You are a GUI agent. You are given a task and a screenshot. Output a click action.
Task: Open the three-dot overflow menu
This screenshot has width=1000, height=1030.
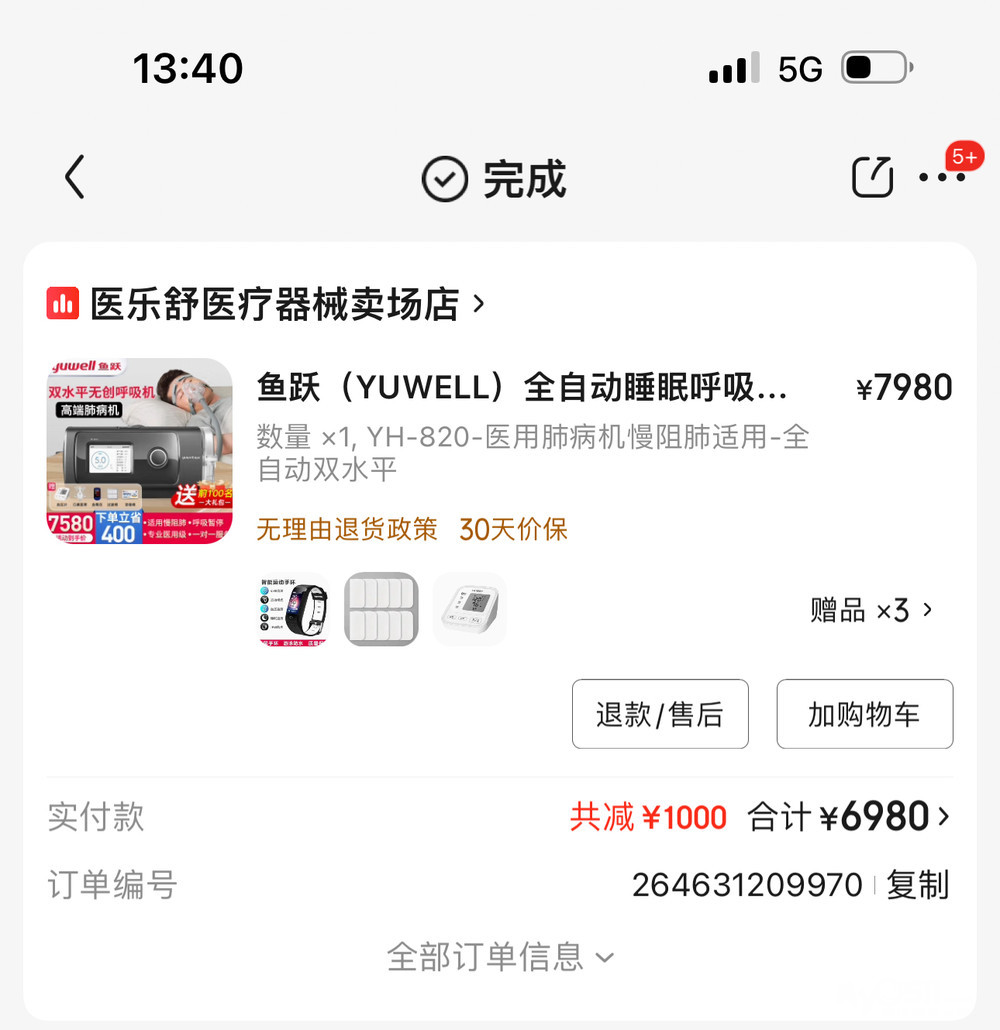pos(942,178)
